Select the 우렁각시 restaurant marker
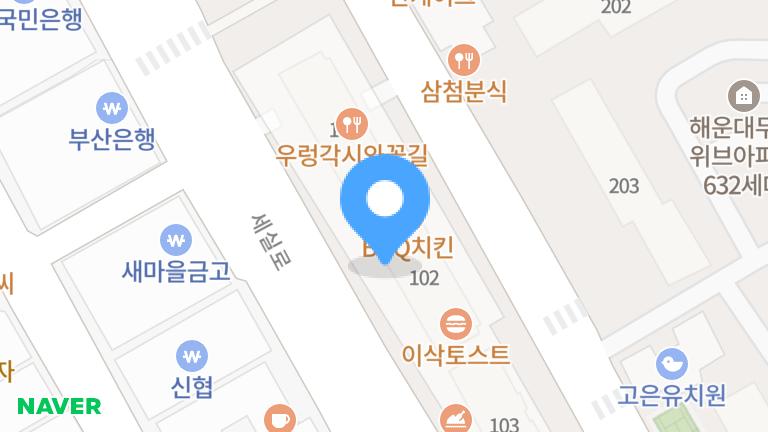Screen dimensions: 768x432 (352, 124)
